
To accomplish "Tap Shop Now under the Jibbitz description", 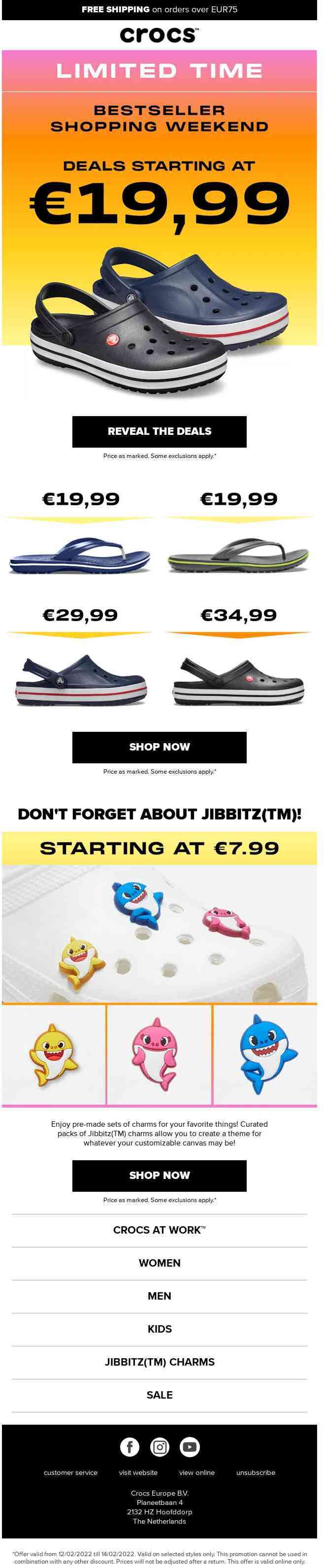I will (x=159, y=1176).
